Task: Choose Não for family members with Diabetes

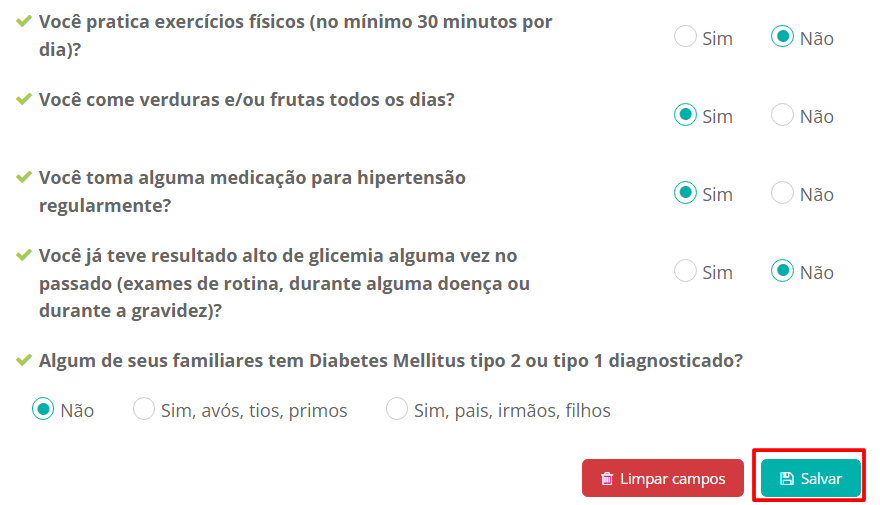Action: pyautogui.click(x=43, y=409)
